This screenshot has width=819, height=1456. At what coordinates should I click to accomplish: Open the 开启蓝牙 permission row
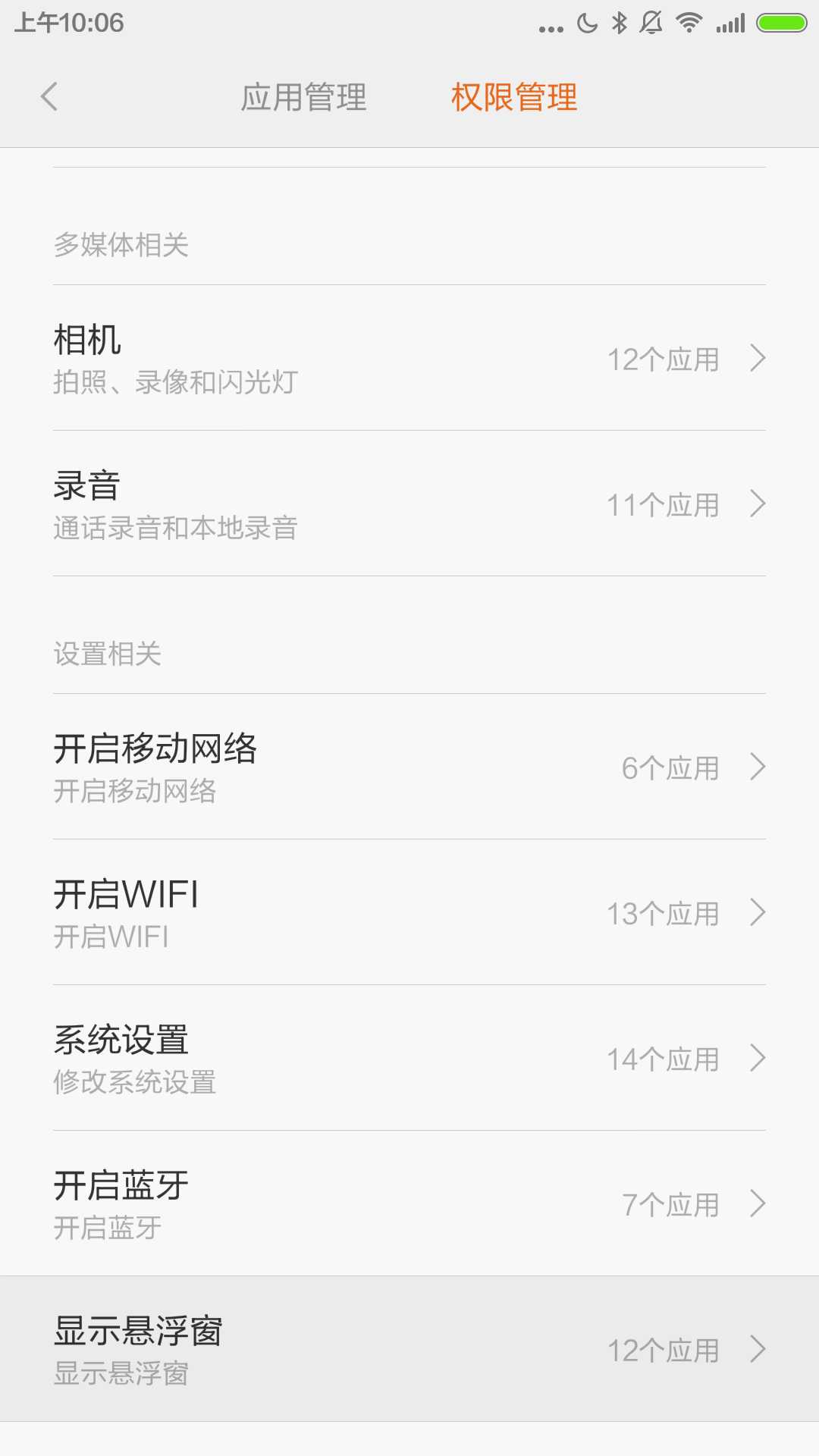(x=409, y=1203)
